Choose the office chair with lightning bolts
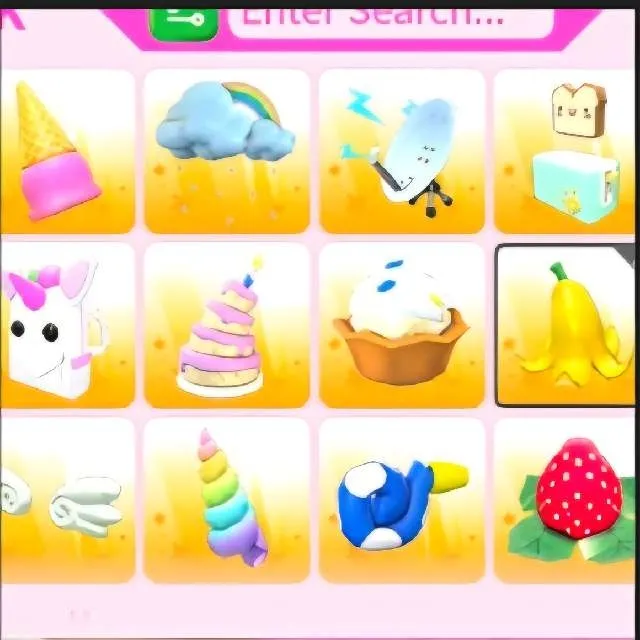 pos(401,150)
